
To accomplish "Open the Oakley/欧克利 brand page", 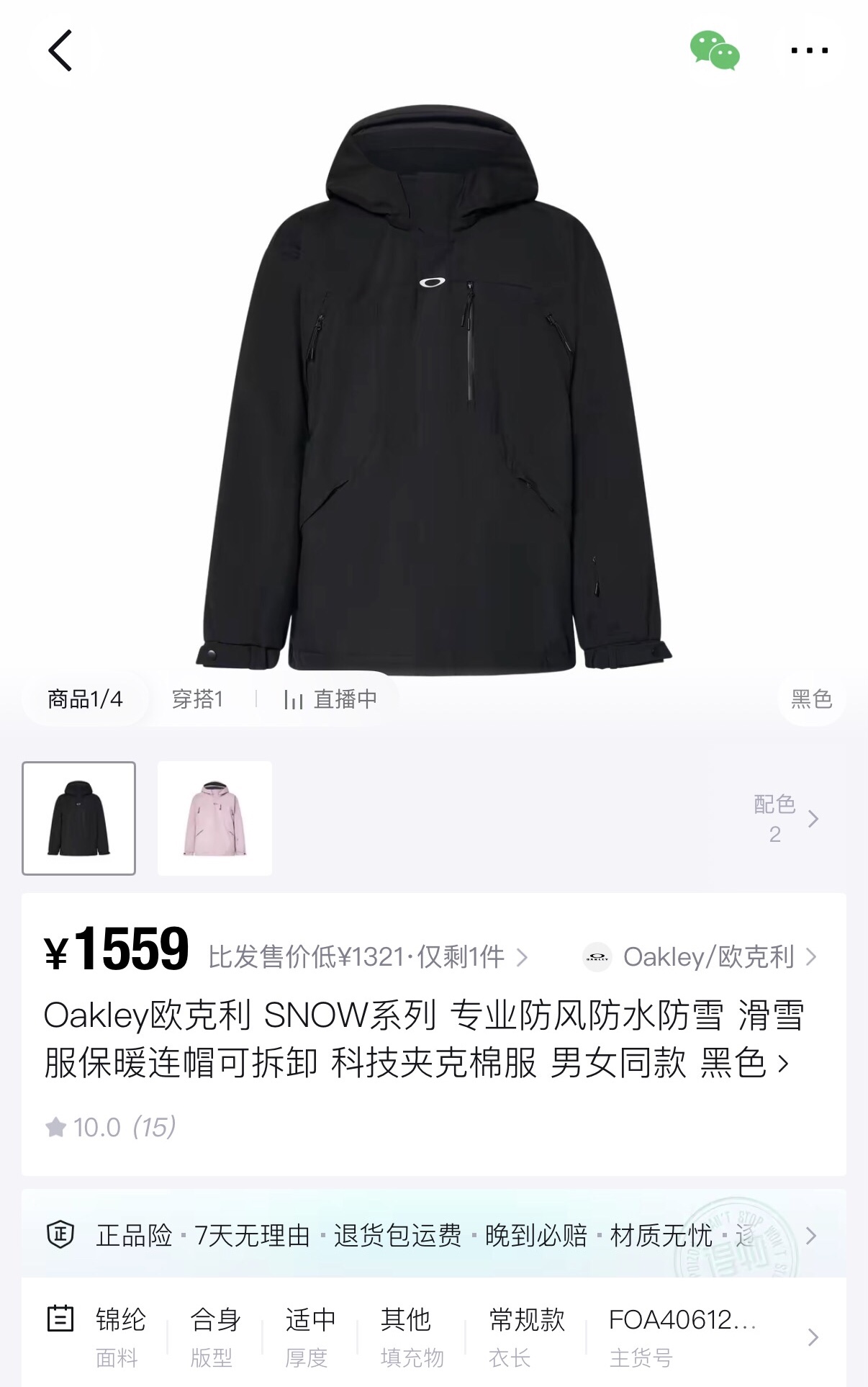I will tap(701, 957).
